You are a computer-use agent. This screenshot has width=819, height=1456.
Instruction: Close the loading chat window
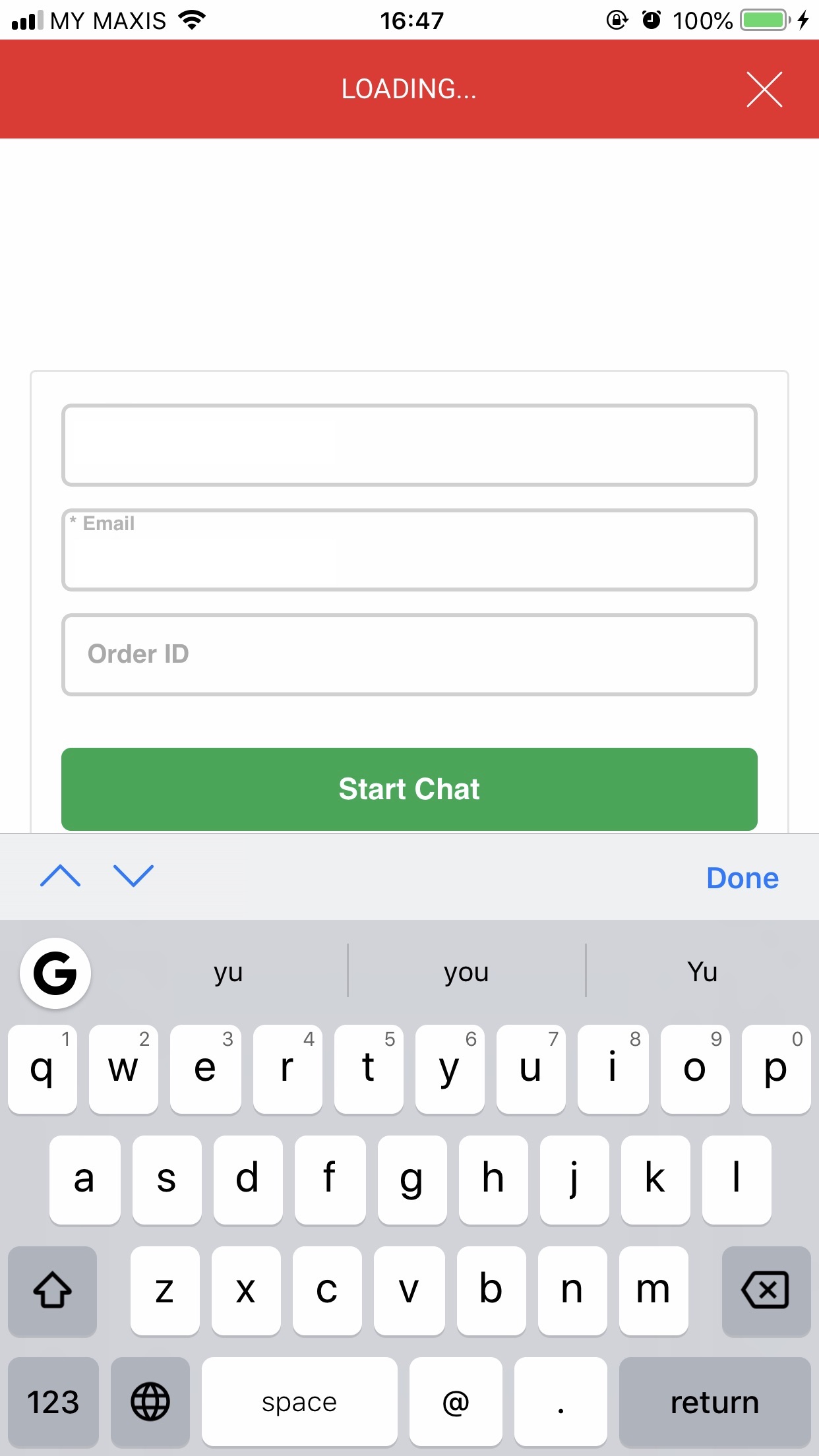pos(764,89)
